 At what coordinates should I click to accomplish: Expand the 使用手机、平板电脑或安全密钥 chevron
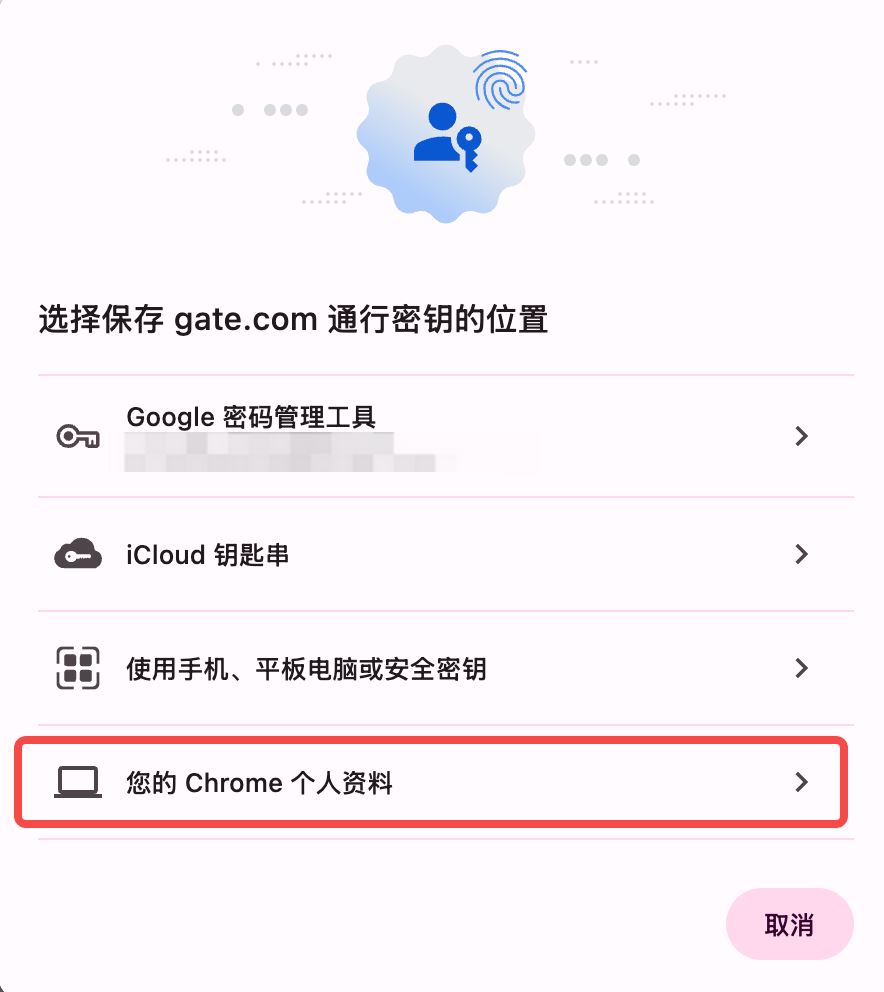click(801, 668)
